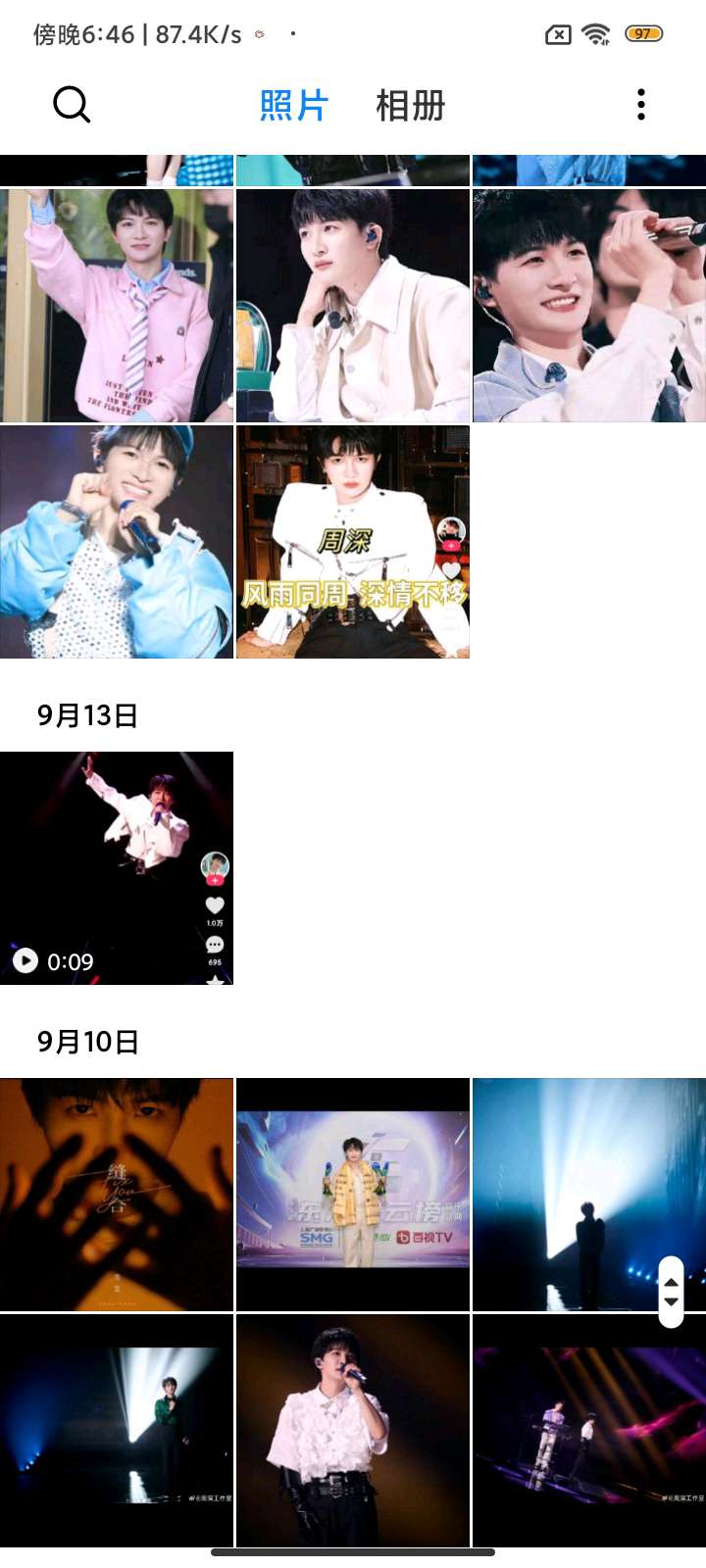Open the photo with hands covering face
706x1568 pixels.
117,1195
